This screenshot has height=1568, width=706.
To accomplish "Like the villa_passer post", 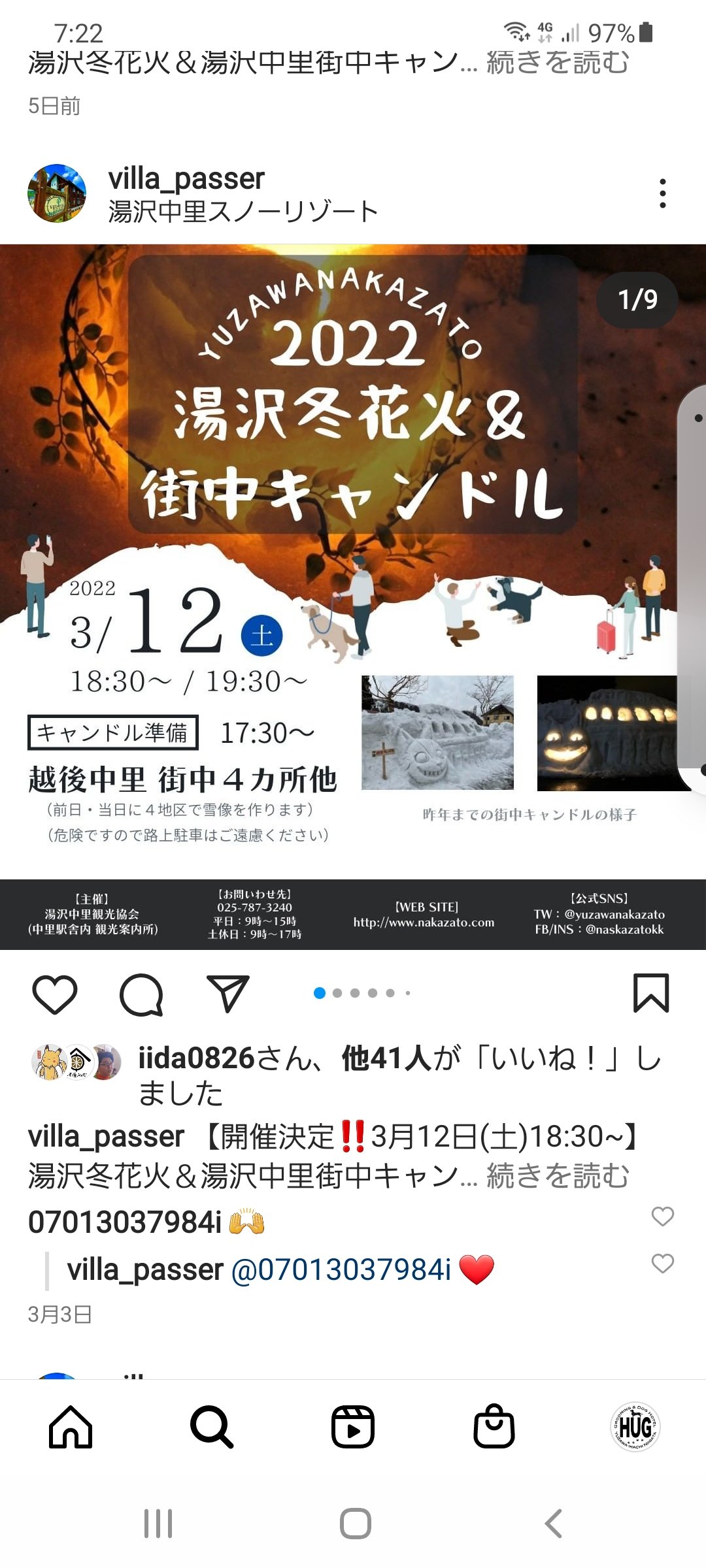I will coord(55,994).
